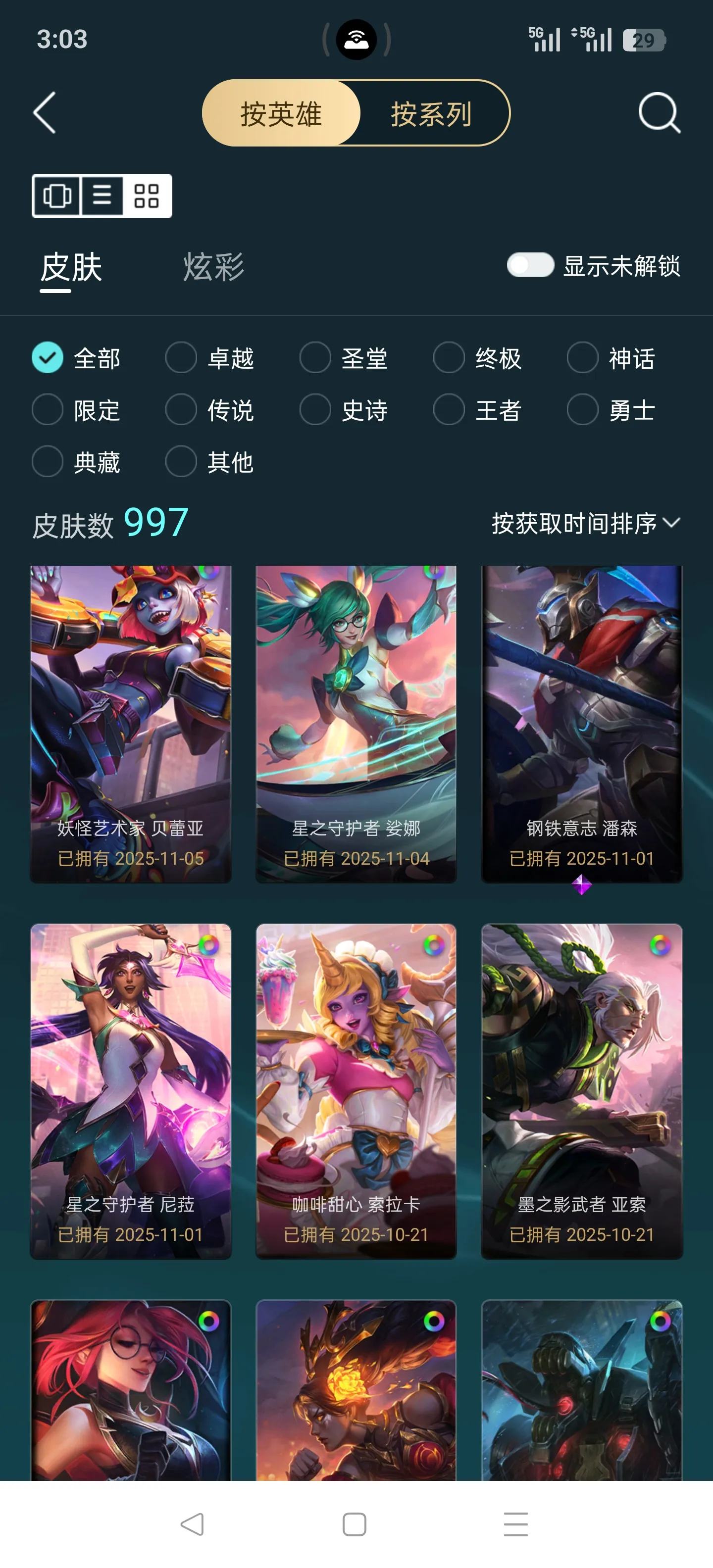Open the 星之守护者 娑娜 skin card
This screenshot has height=1568, width=713.
pos(356,724)
